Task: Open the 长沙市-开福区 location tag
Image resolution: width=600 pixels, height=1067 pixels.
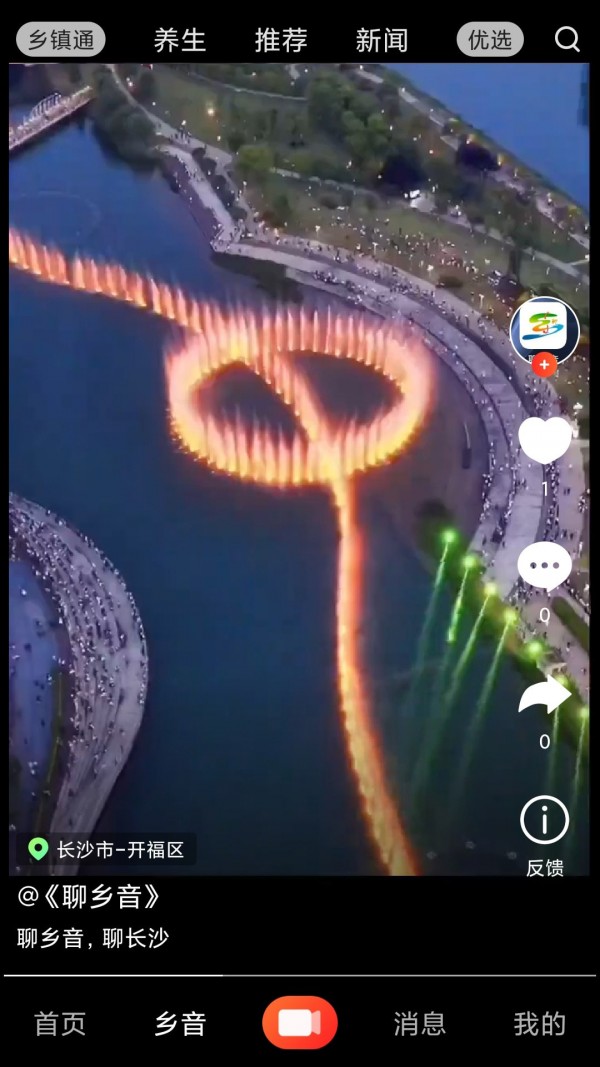Action: pyautogui.click(x=107, y=850)
